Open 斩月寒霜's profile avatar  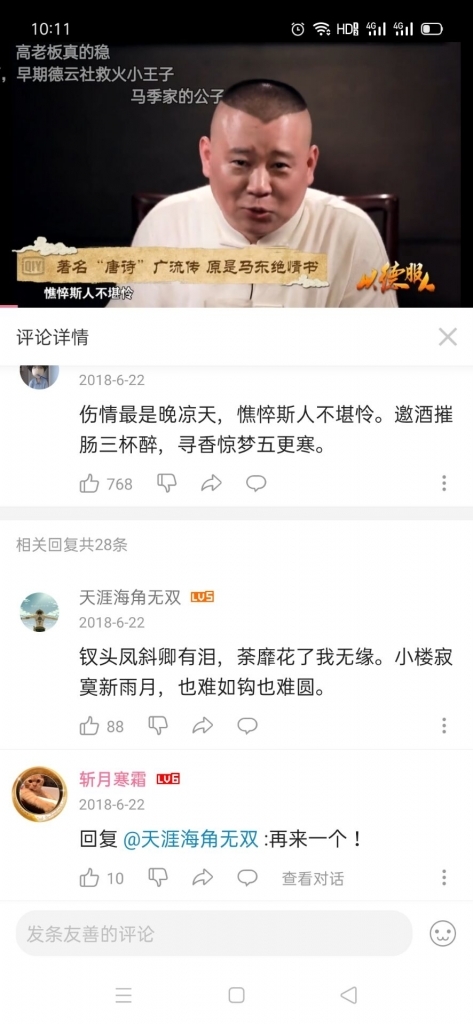pyautogui.click(x=39, y=793)
